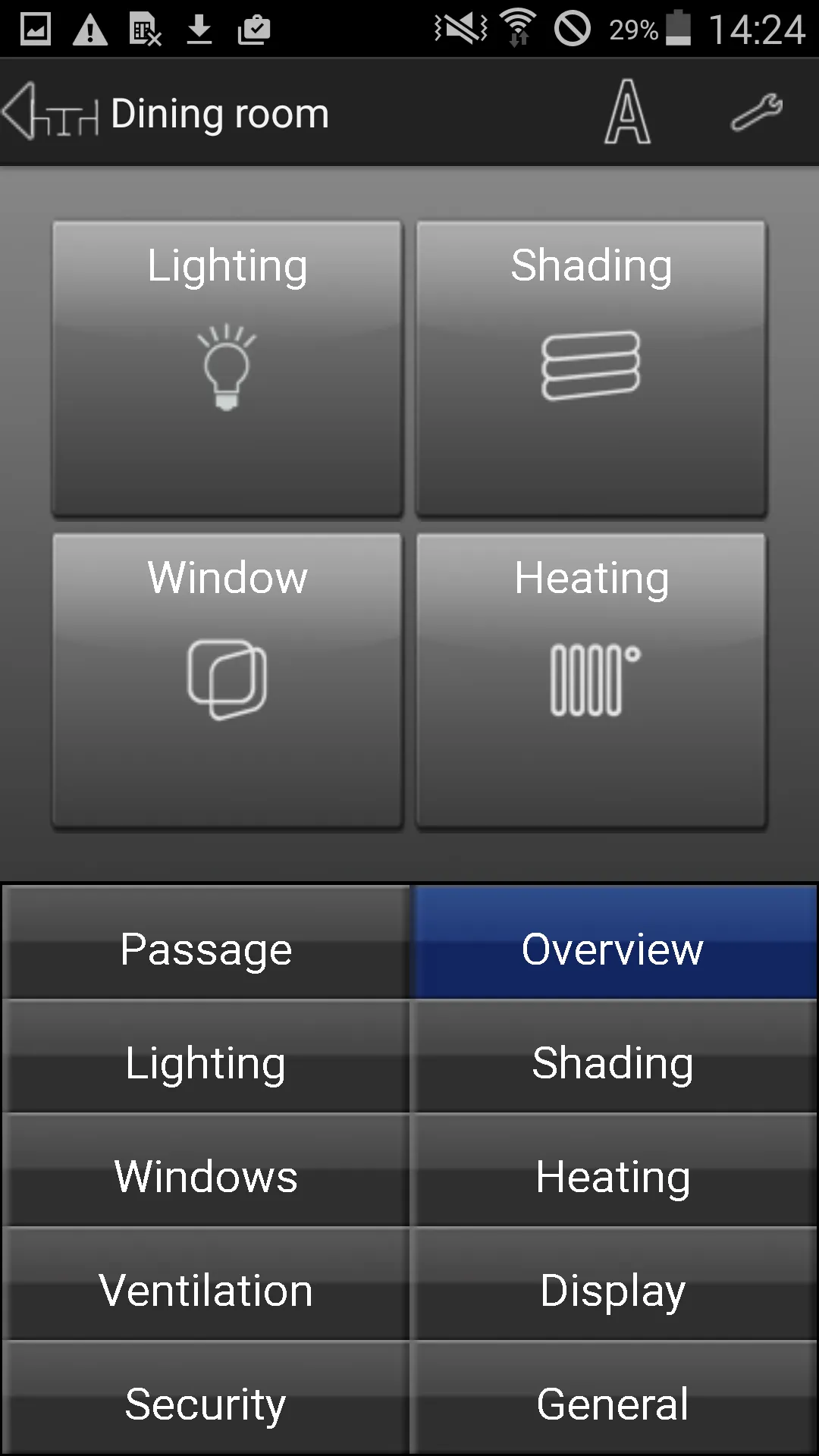
Task: Choose Lighting in the bottom menu
Action: 206,1056
